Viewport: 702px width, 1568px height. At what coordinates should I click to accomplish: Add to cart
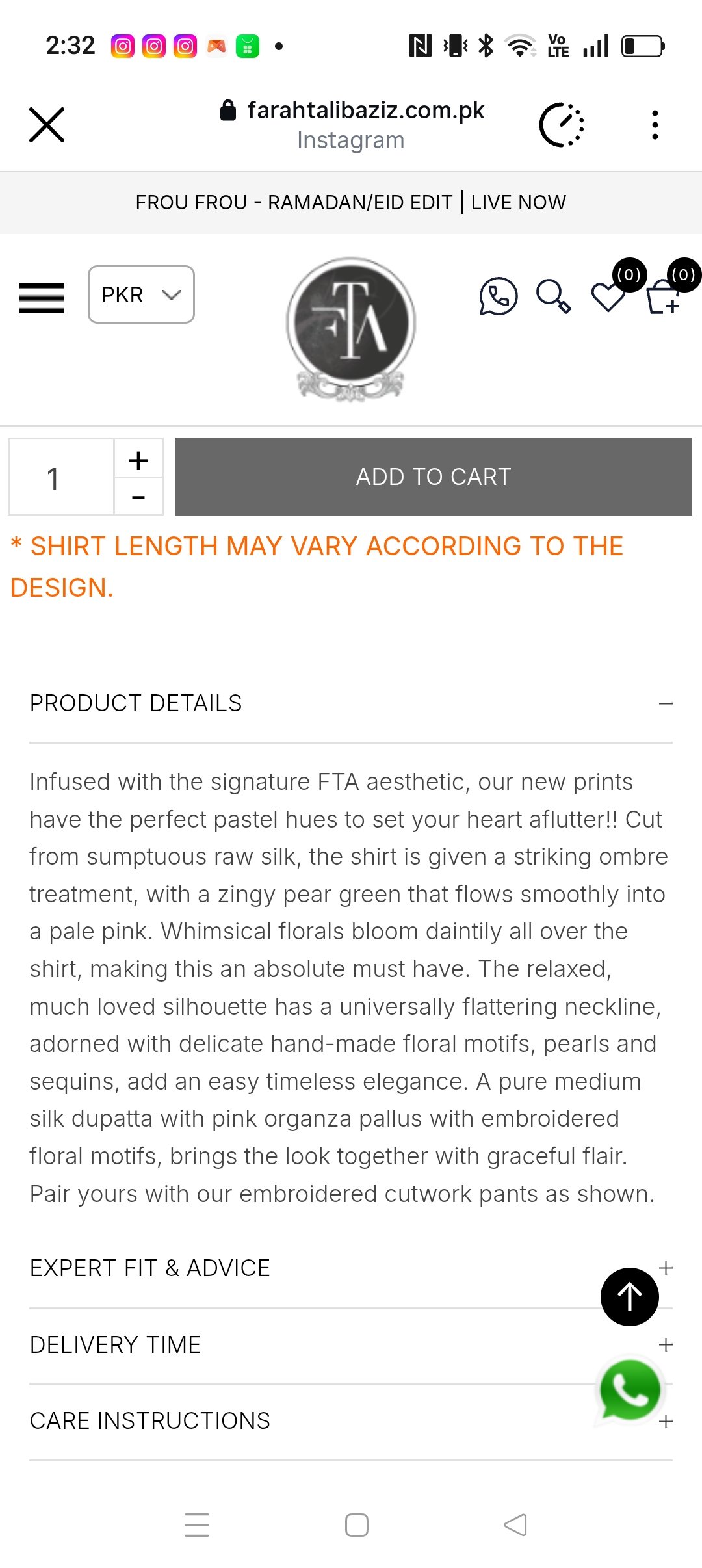pos(434,477)
